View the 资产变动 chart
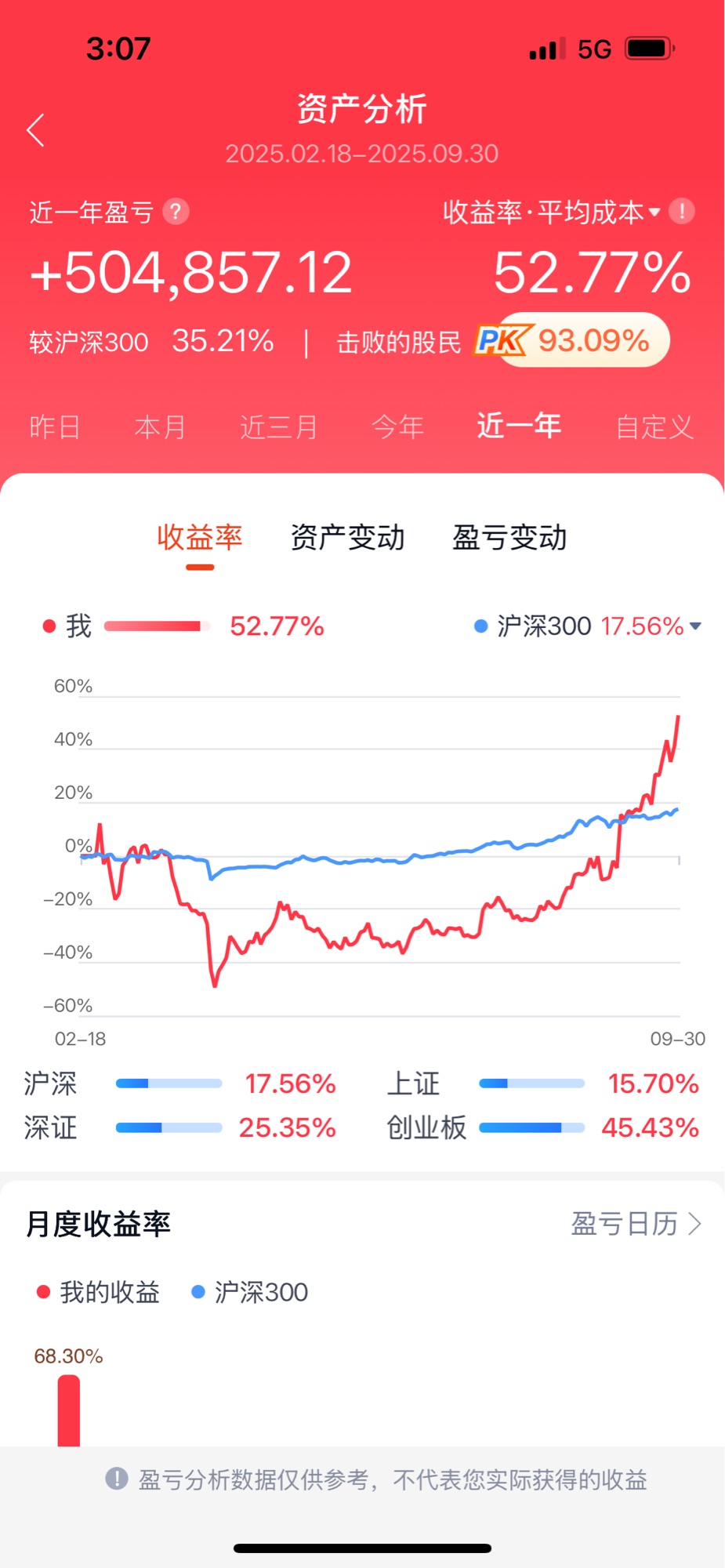 pos(347,539)
